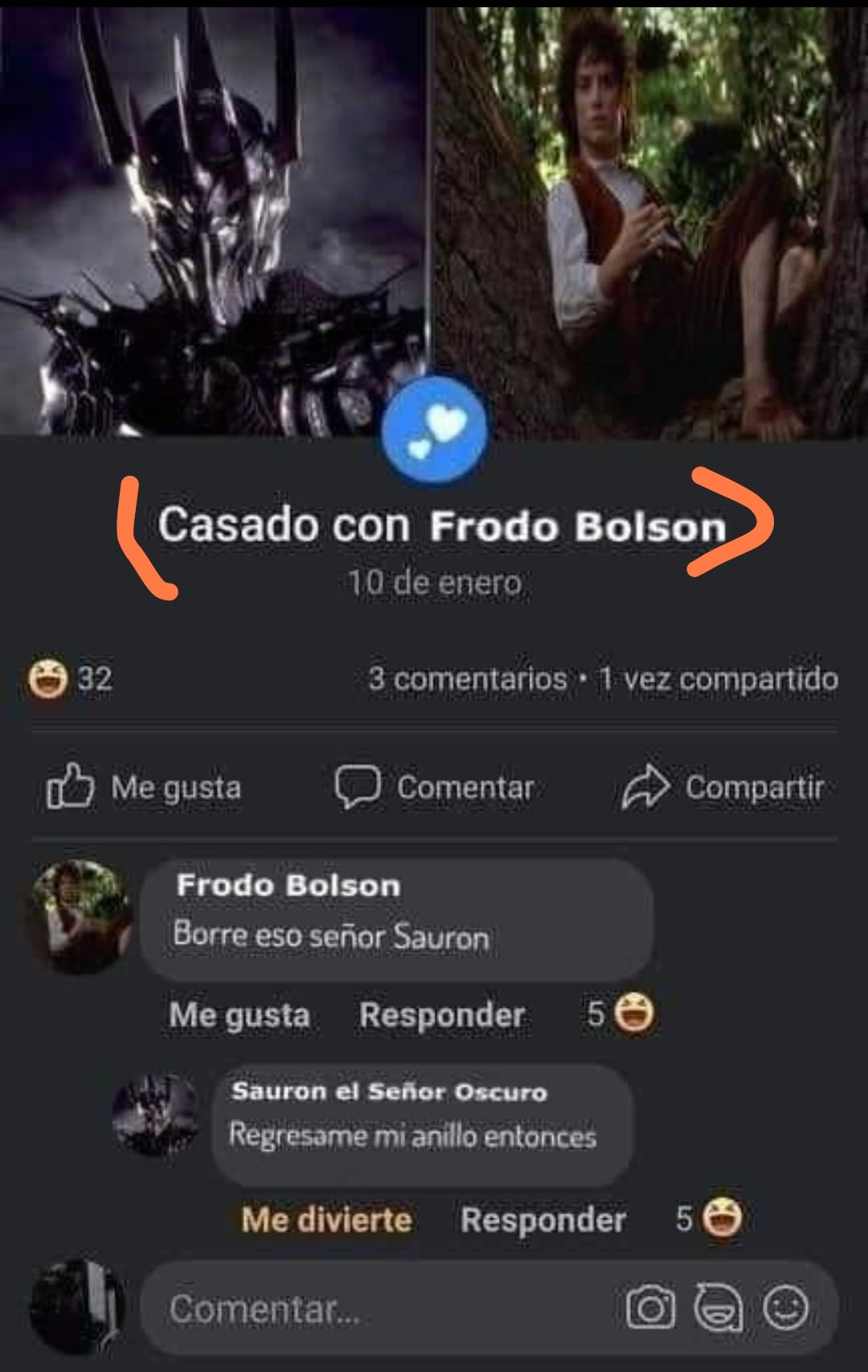Share the post via Compartir
868x1372 pixels.
click(x=723, y=788)
